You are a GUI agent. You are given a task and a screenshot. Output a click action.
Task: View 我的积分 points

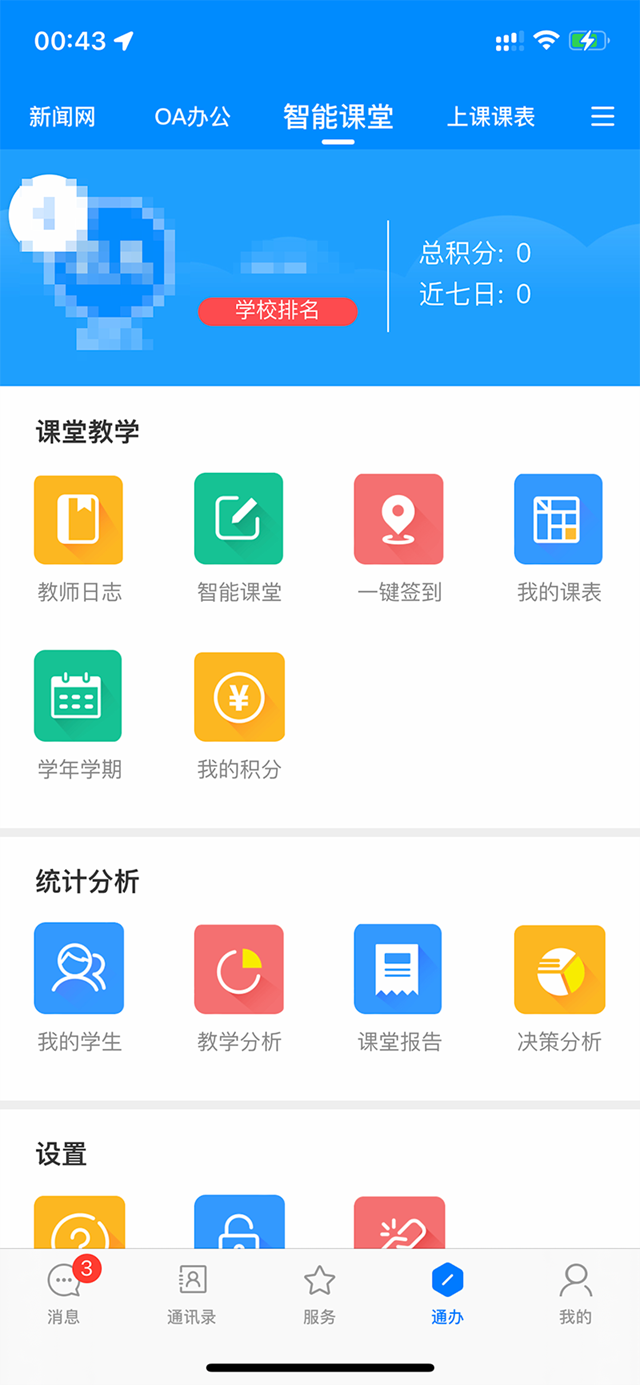[239, 697]
